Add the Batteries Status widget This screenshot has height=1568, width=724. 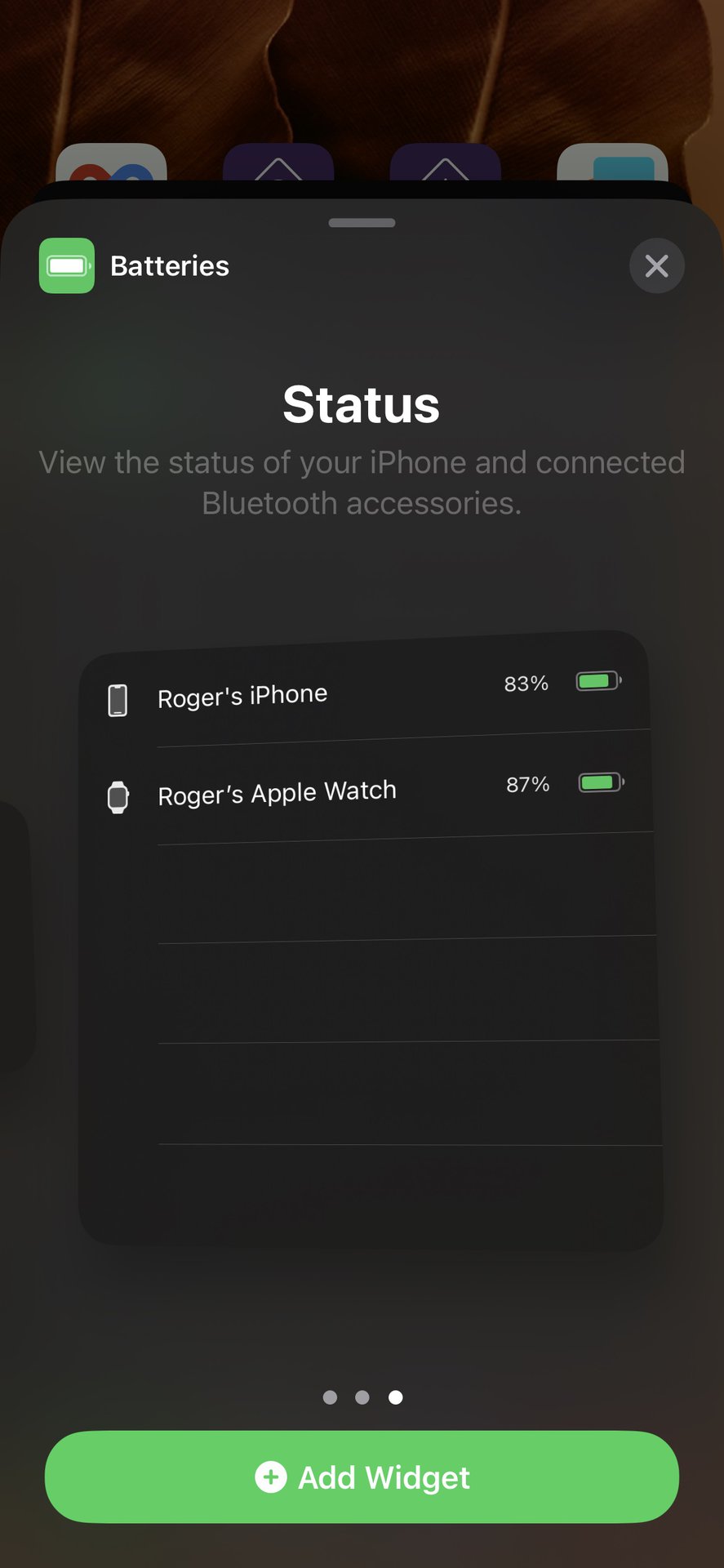[x=362, y=1477]
